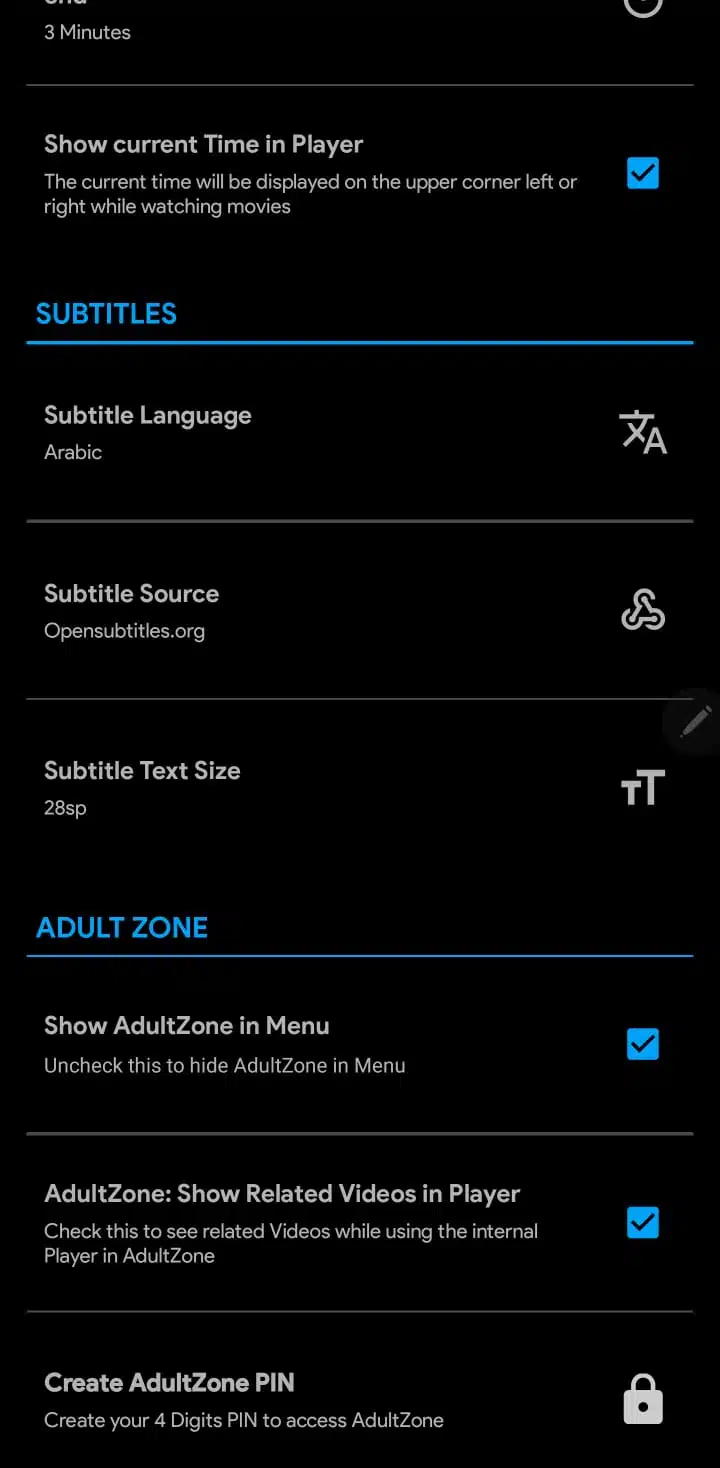Tap the subtitle language translate icon
Image resolution: width=720 pixels, height=1468 pixels.
643,432
